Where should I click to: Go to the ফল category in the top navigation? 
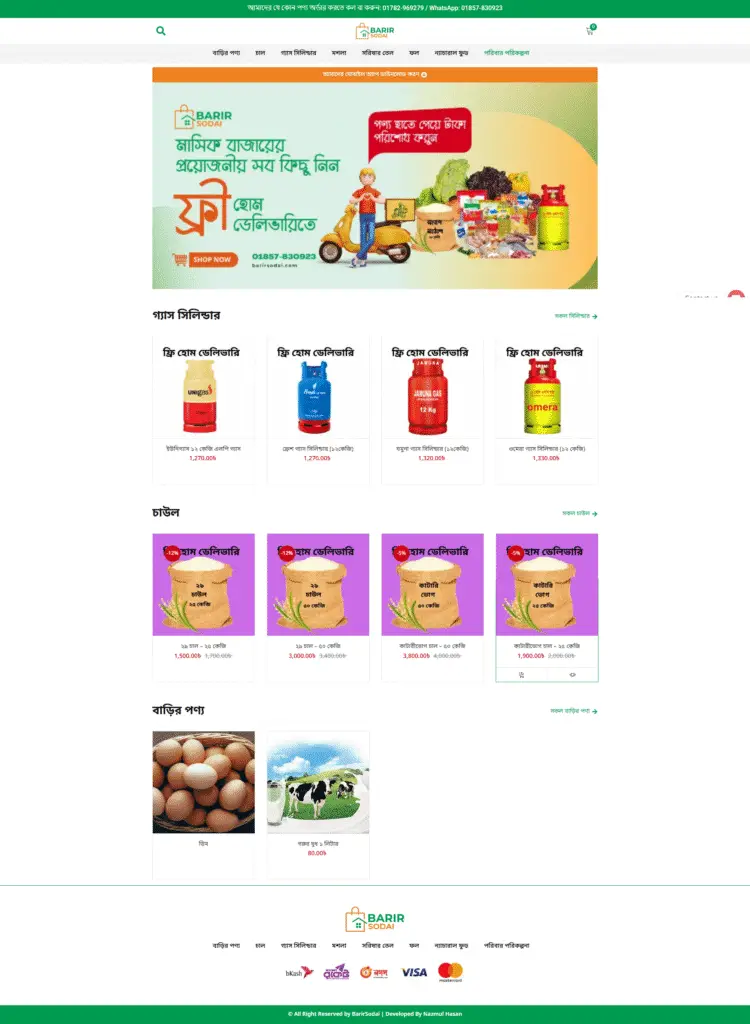[x=414, y=52]
